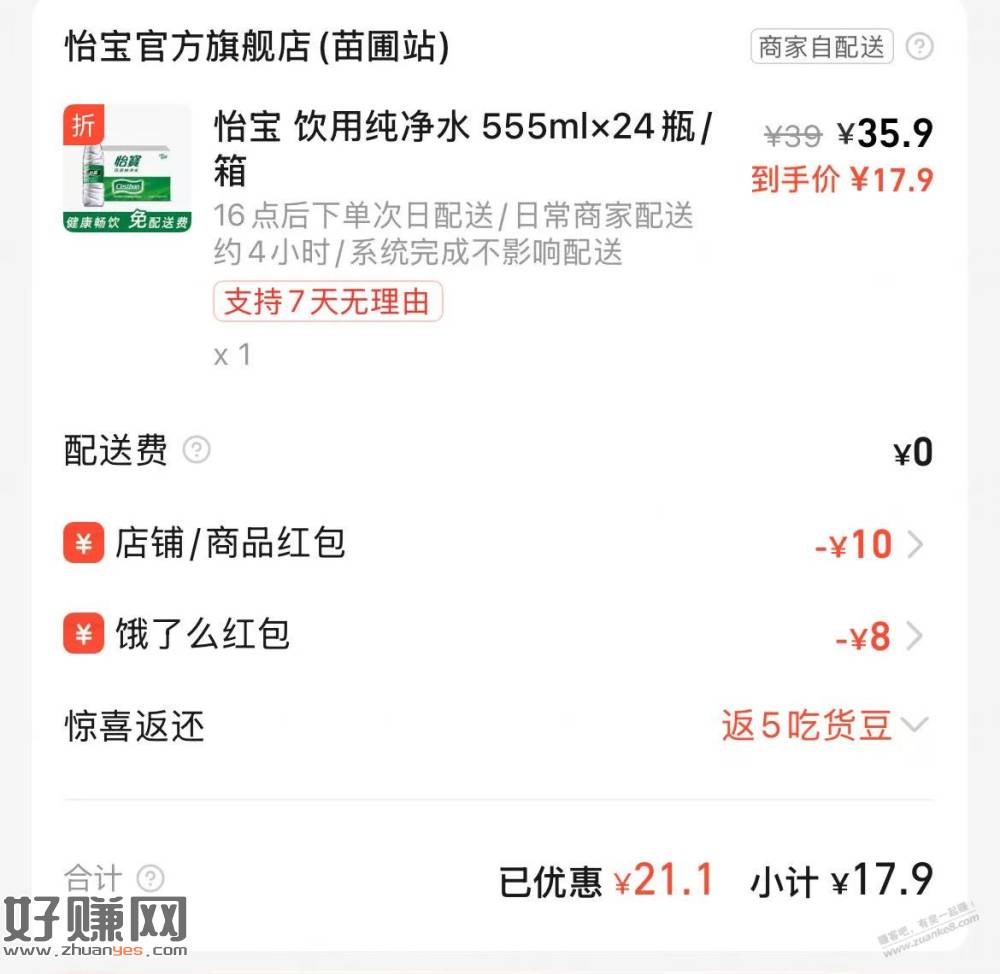
Task: Open the help icon beside 商家自配送
Action: [919, 46]
